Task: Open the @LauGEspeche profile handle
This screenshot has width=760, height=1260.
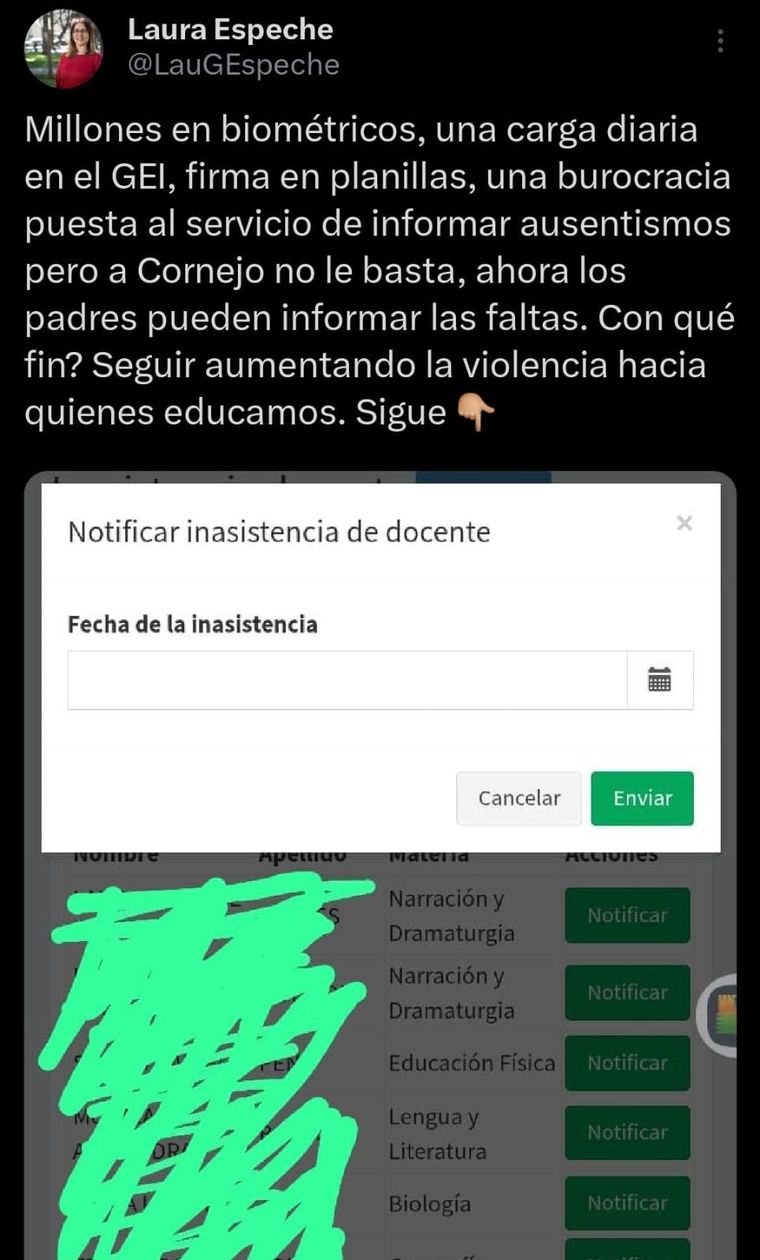Action: click(233, 66)
